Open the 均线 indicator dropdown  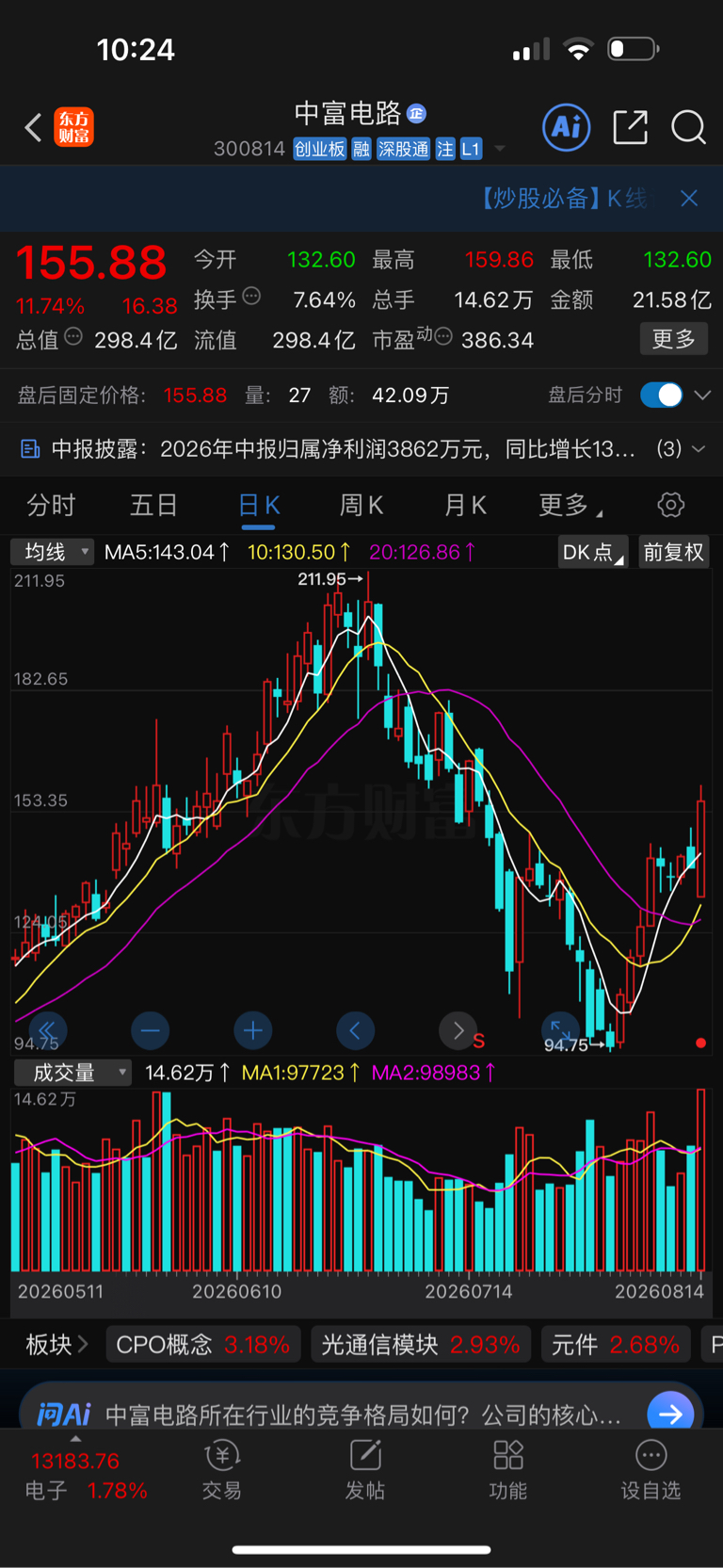tap(52, 552)
